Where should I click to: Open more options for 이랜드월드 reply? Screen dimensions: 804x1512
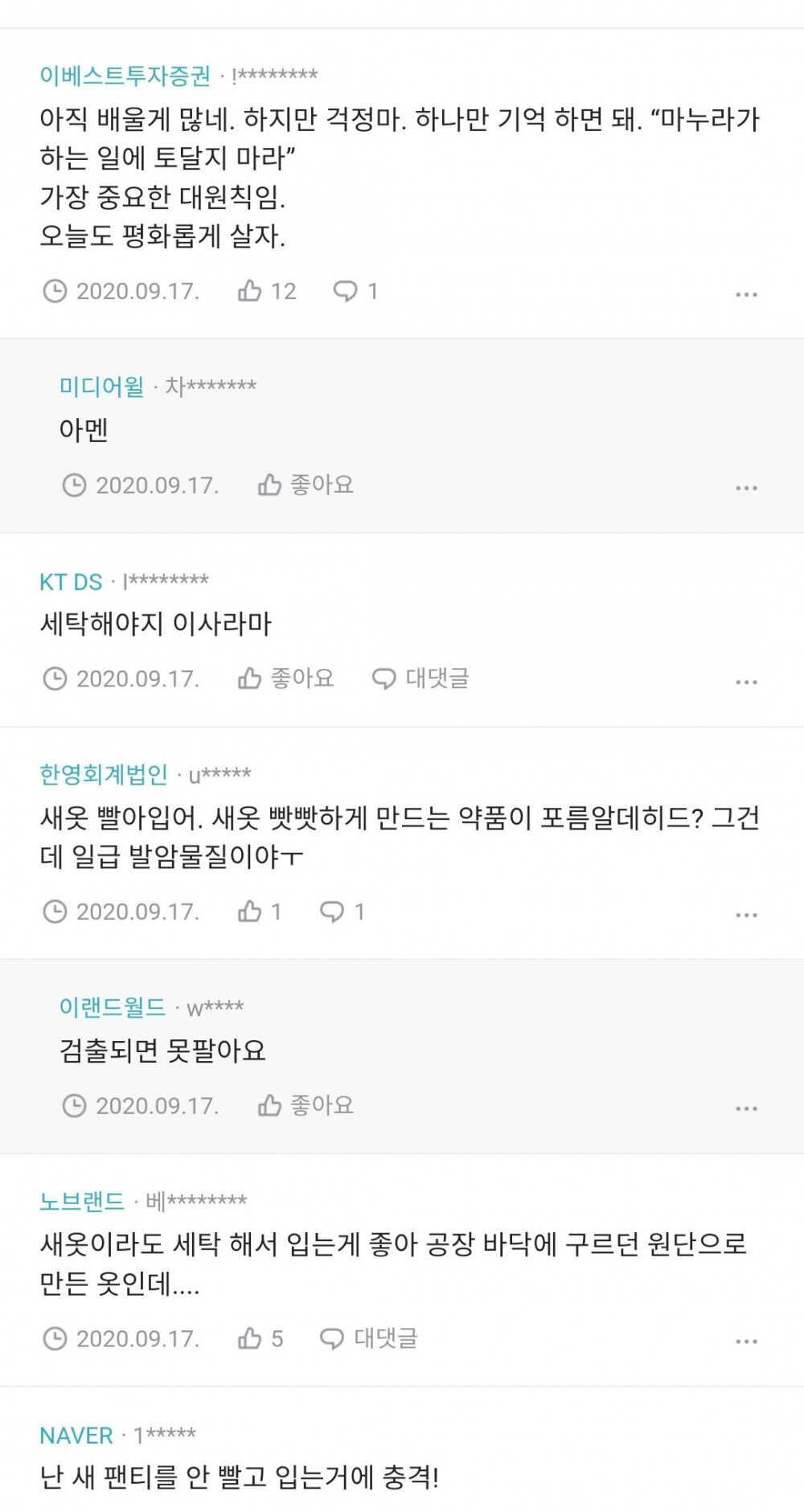click(746, 1108)
